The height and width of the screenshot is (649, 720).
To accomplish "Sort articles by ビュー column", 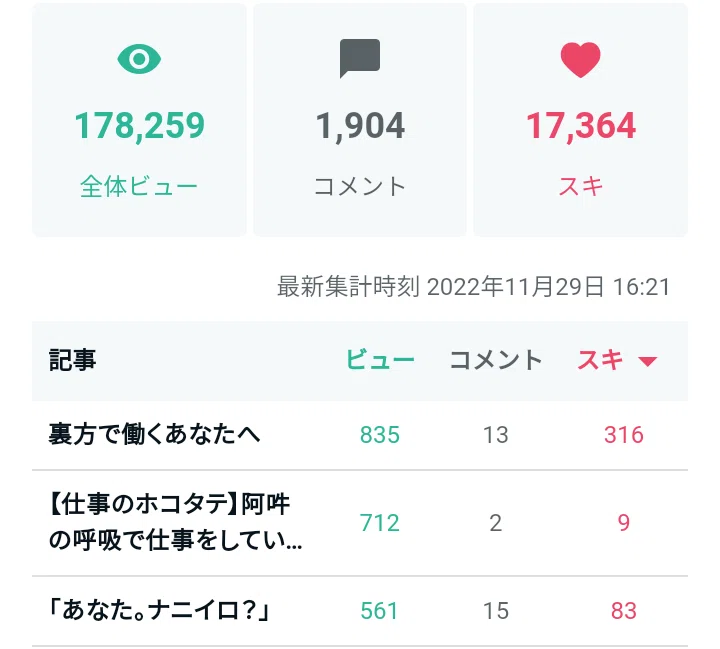I will (380, 360).
